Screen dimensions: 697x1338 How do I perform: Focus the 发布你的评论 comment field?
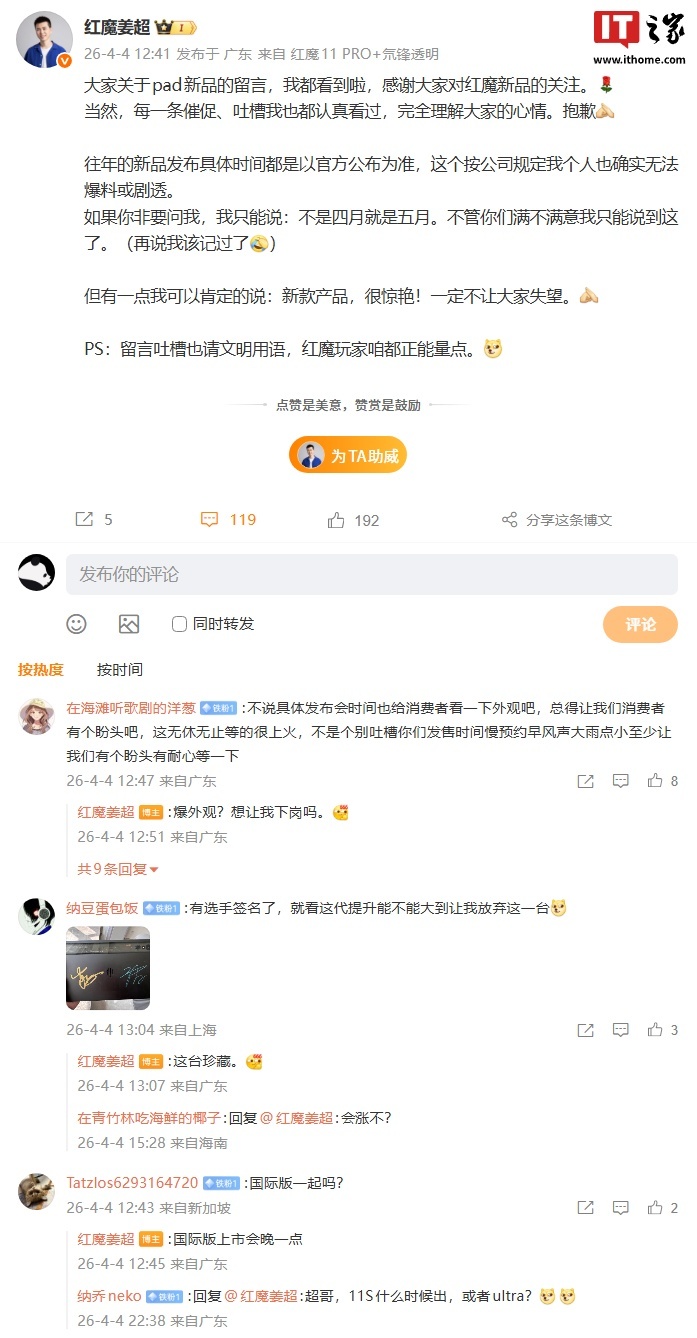(x=370, y=574)
